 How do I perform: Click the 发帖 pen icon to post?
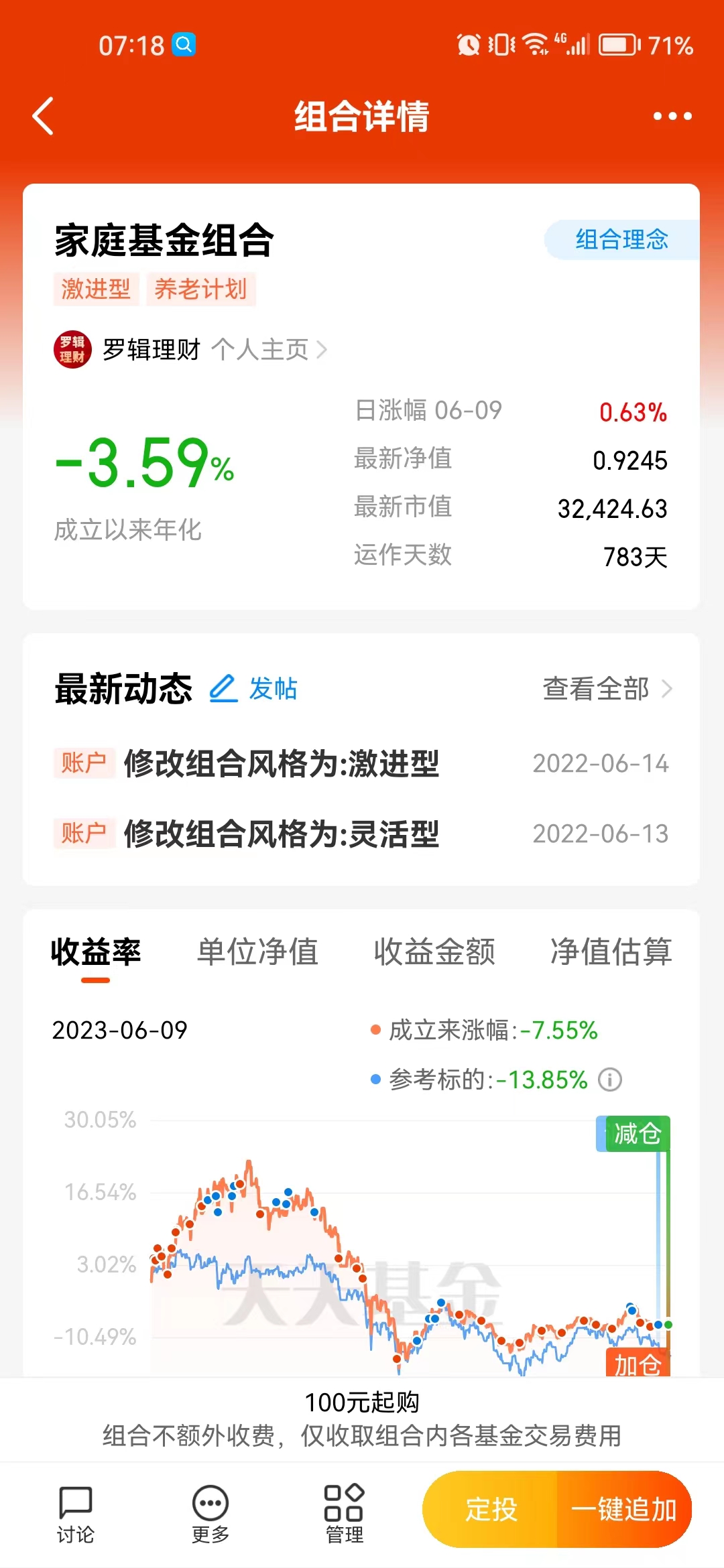coord(223,689)
